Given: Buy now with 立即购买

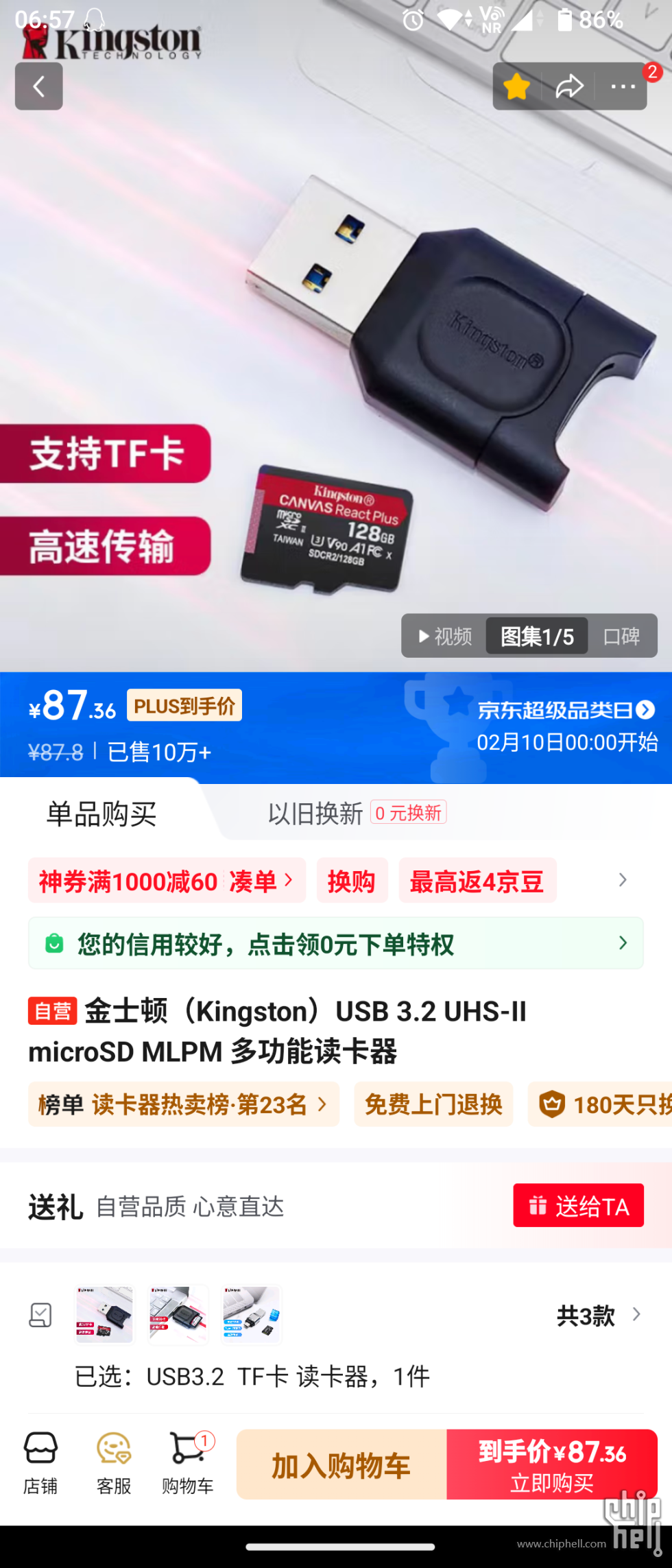Looking at the screenshot, I should pos(552,1464).
